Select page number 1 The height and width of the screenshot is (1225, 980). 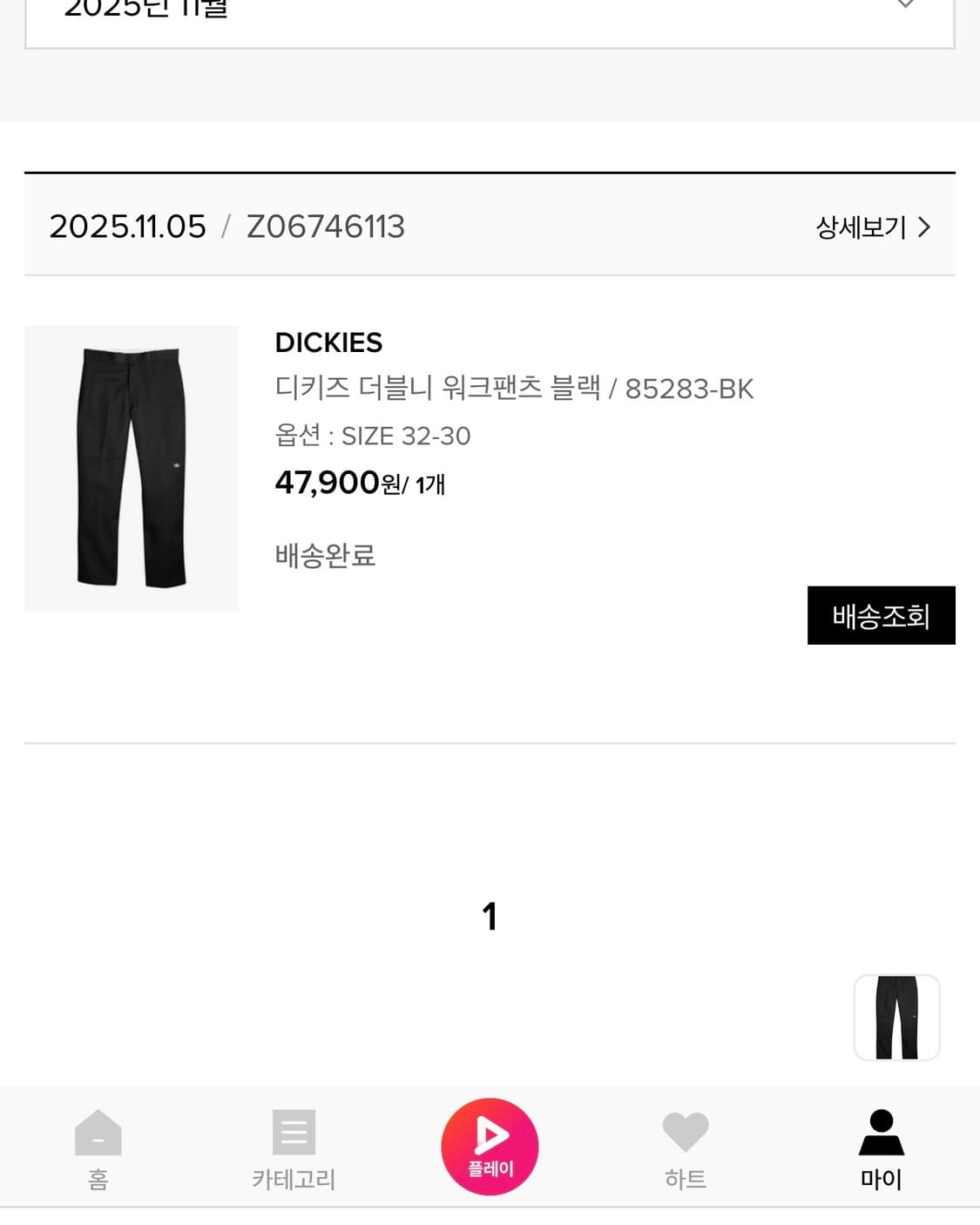(x=490, y=916)
